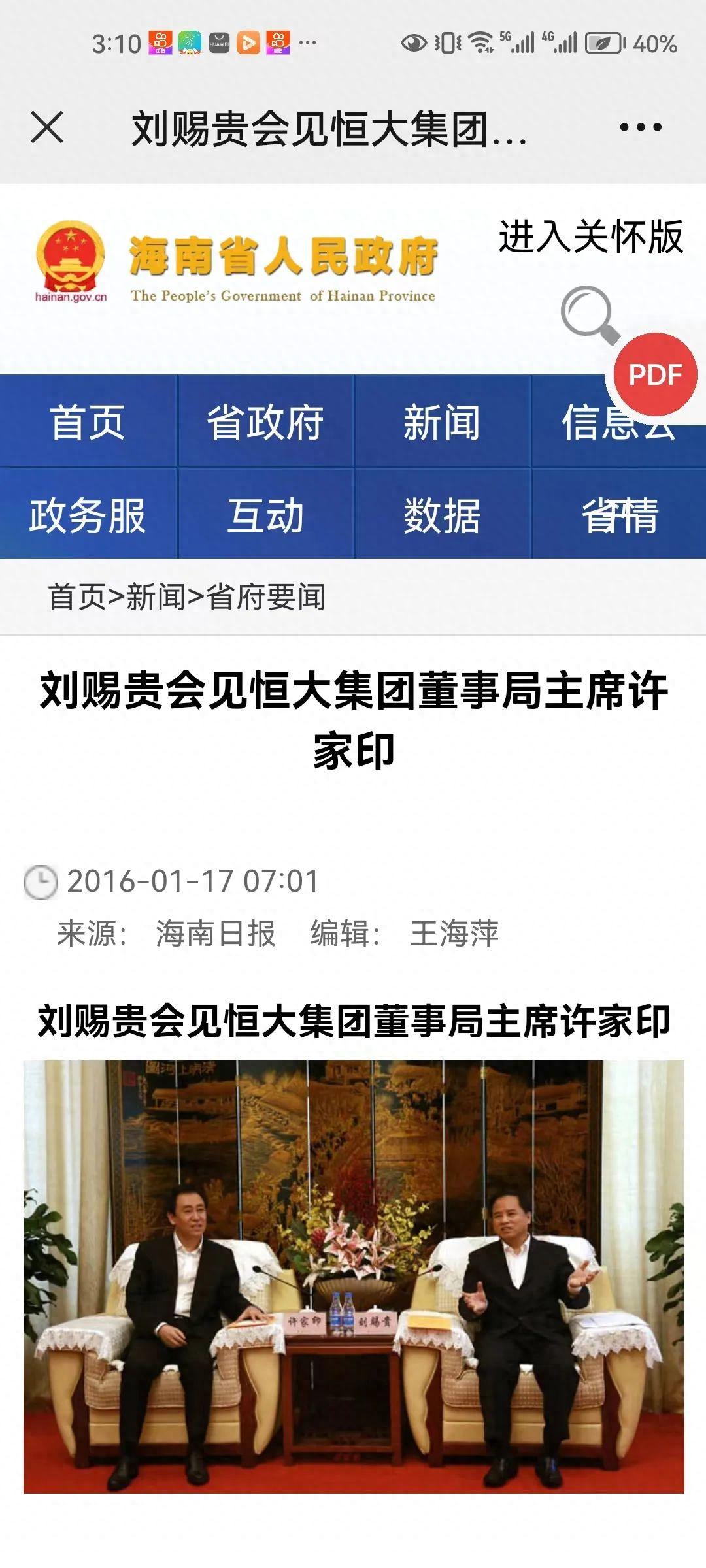Open the 省情 navigation tab
Image resolution: width=706 pixels, height=1568 pixels.
pos(619,515)
